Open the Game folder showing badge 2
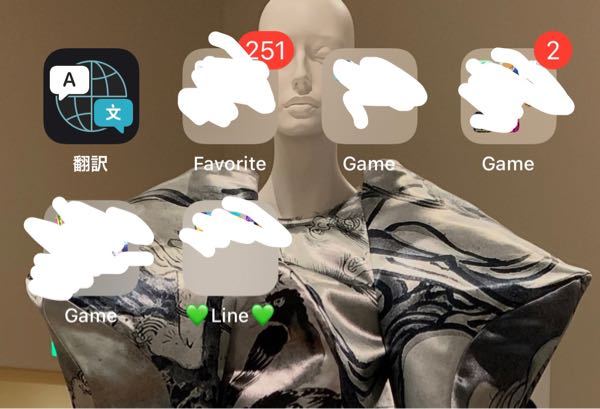 pos(507,97)
